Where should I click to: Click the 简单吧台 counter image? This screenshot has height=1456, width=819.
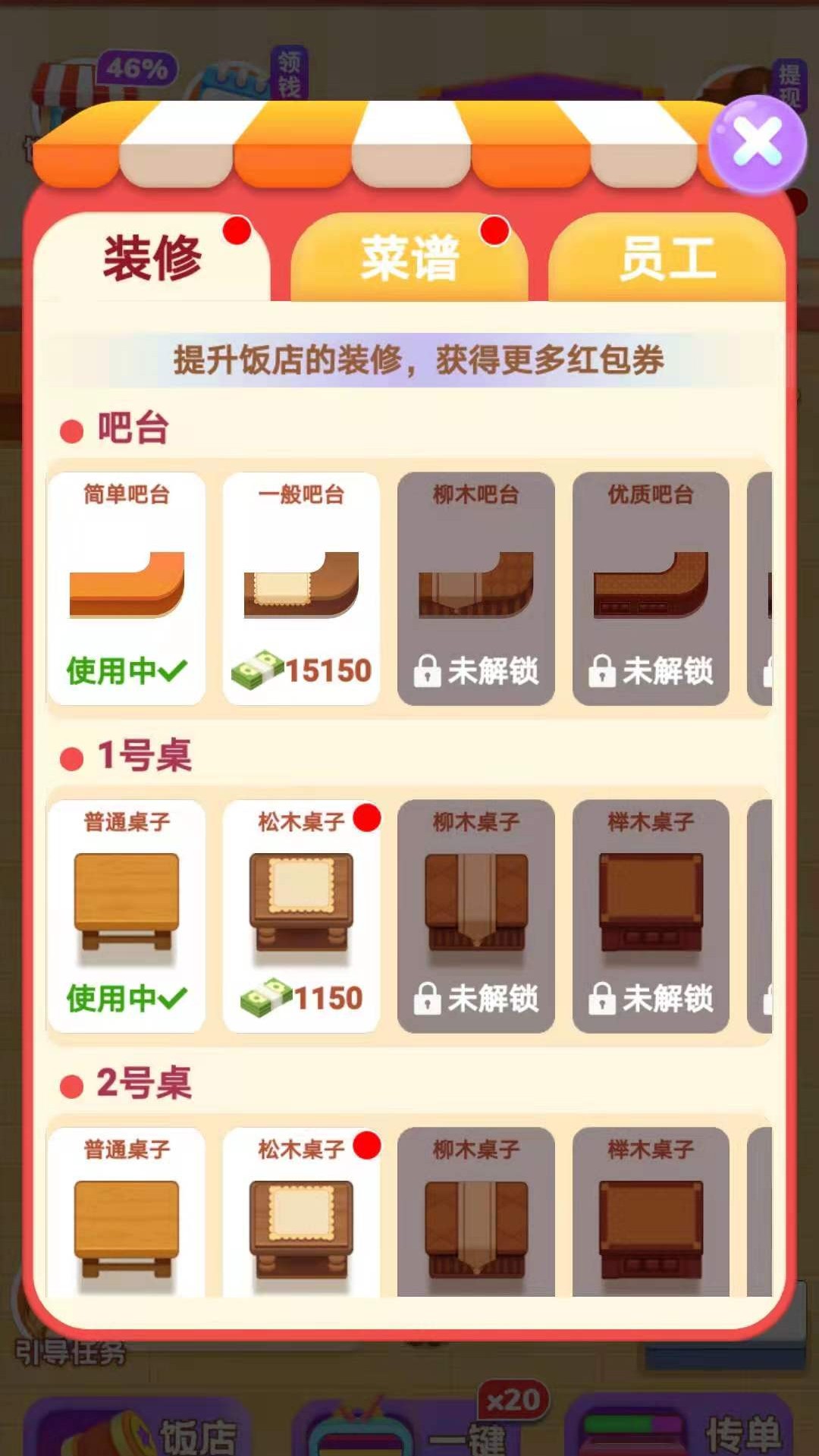[x=127, y=584]
